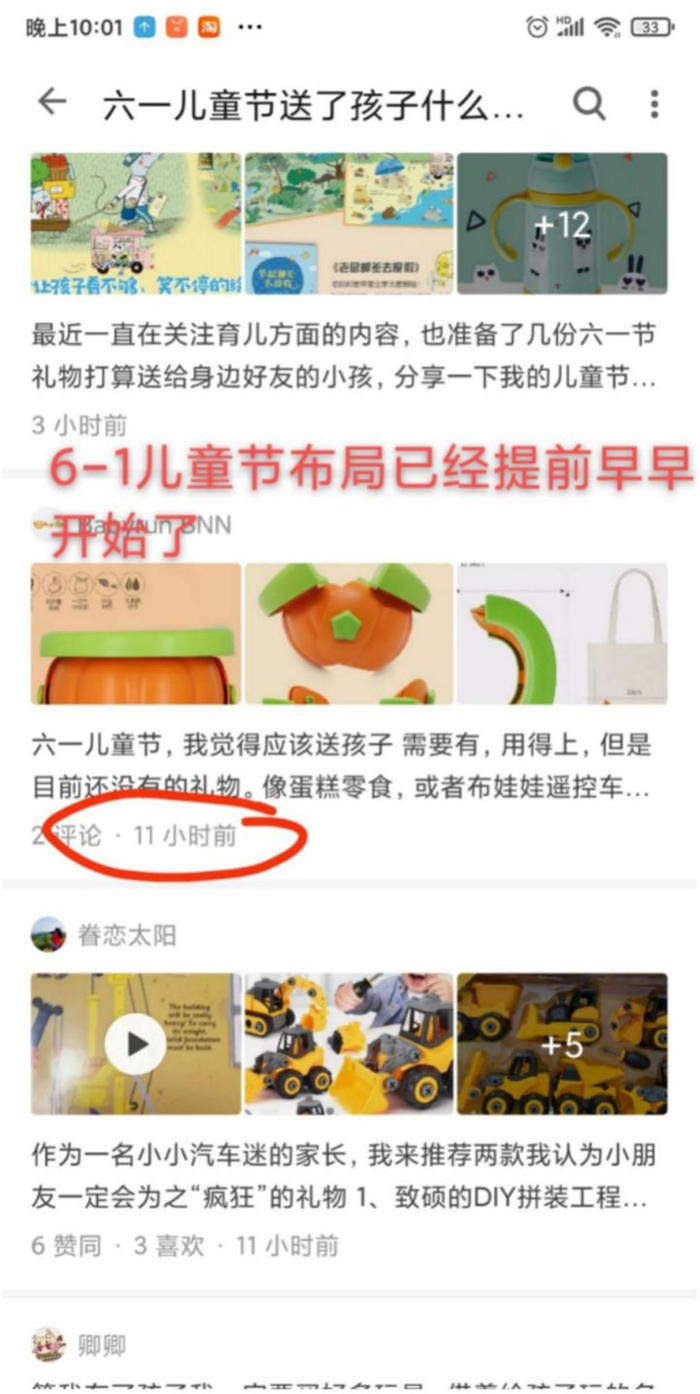Open the +5 yellow trucks image tile

click(562, 1044)
